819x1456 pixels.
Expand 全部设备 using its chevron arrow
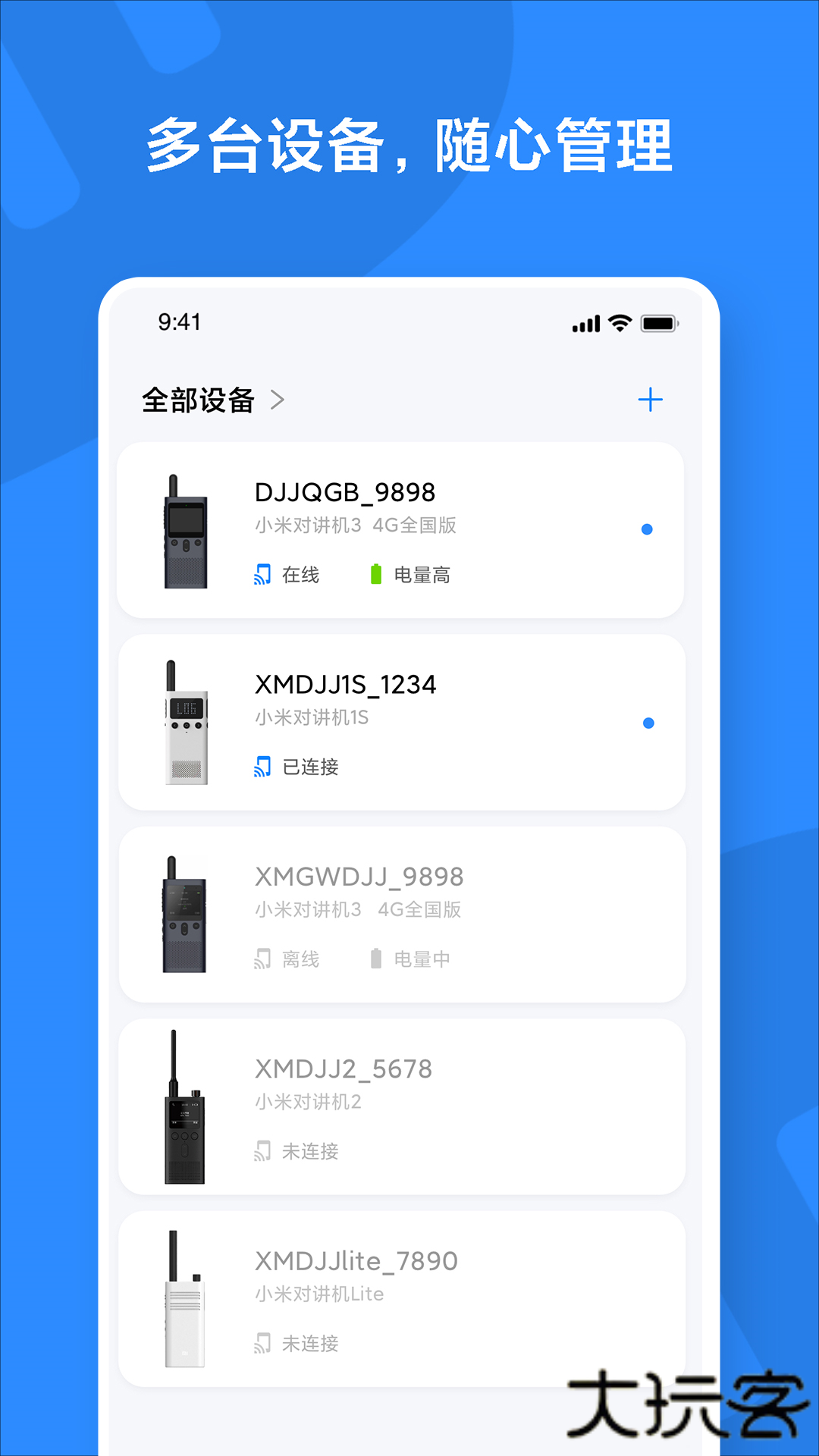278,400
